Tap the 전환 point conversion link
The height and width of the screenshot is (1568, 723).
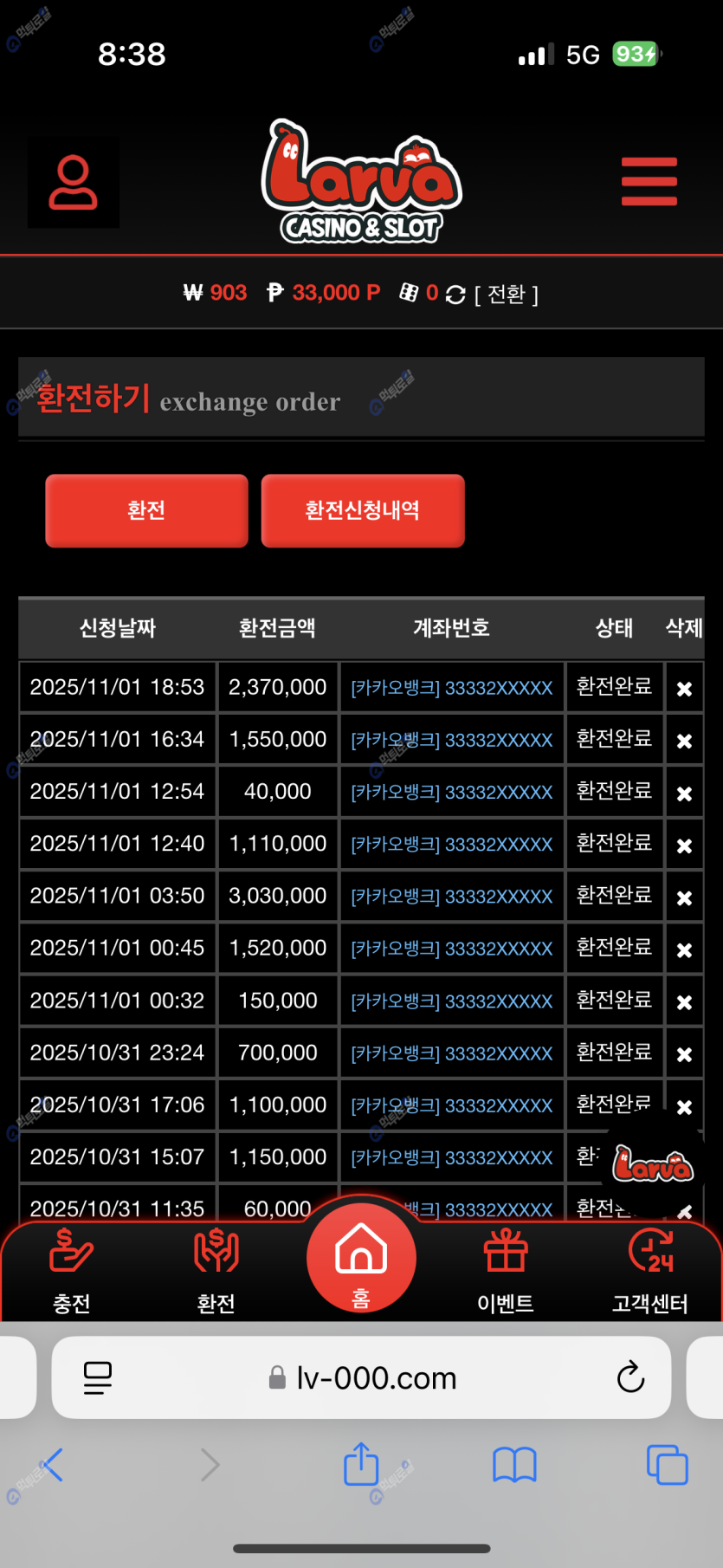[x=507, y=295]
